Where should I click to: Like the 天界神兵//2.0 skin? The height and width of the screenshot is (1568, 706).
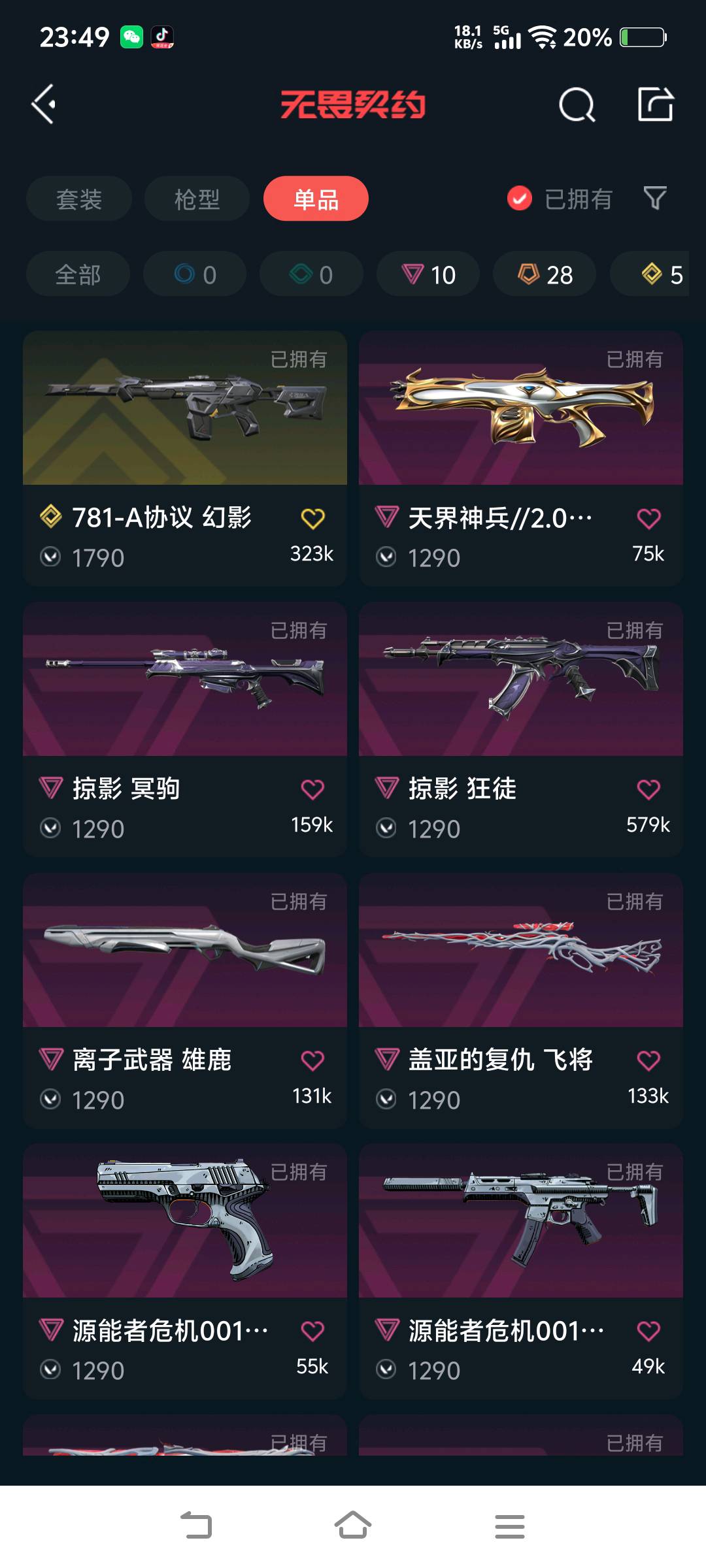(x=648, y=519)
